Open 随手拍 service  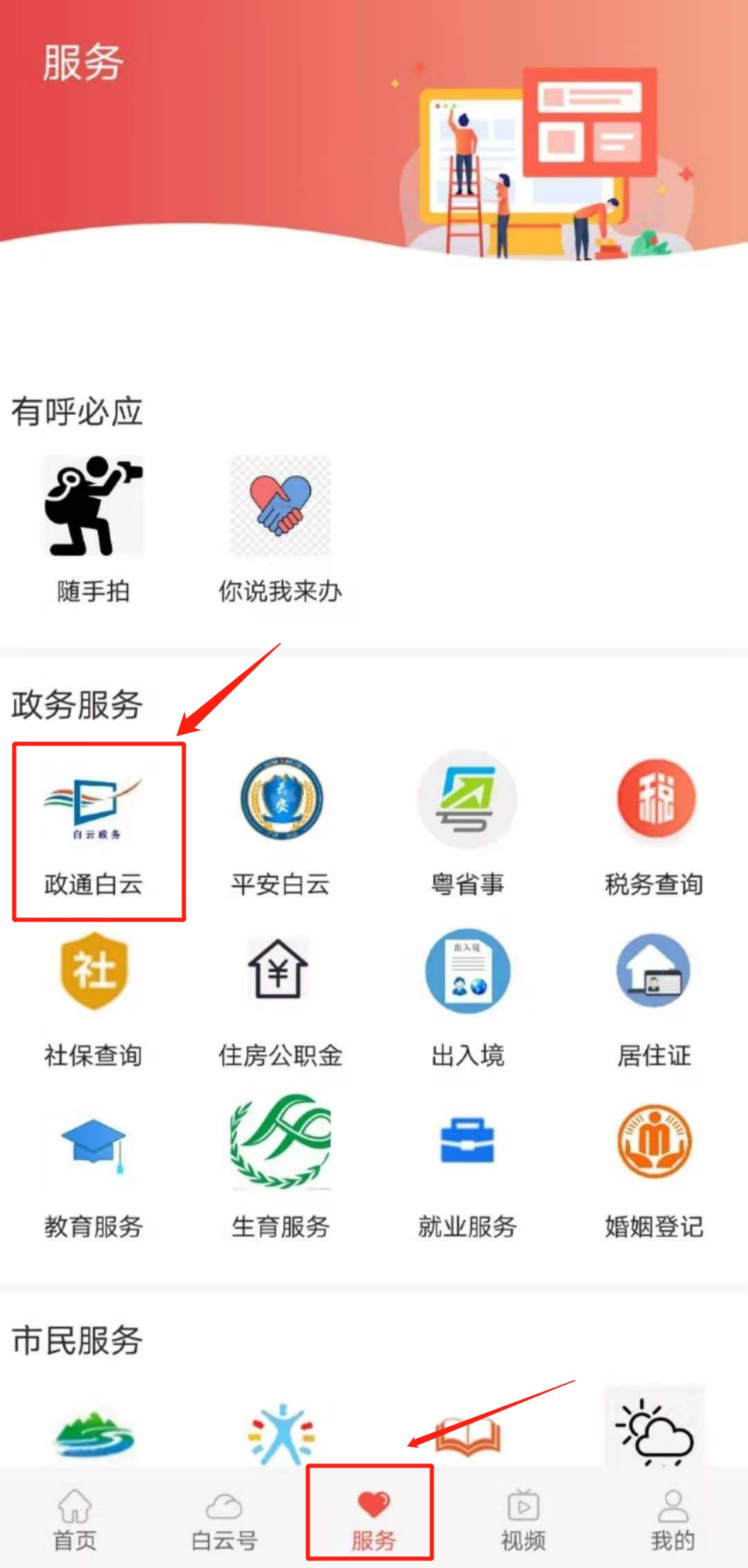click(x=93, y=528)
